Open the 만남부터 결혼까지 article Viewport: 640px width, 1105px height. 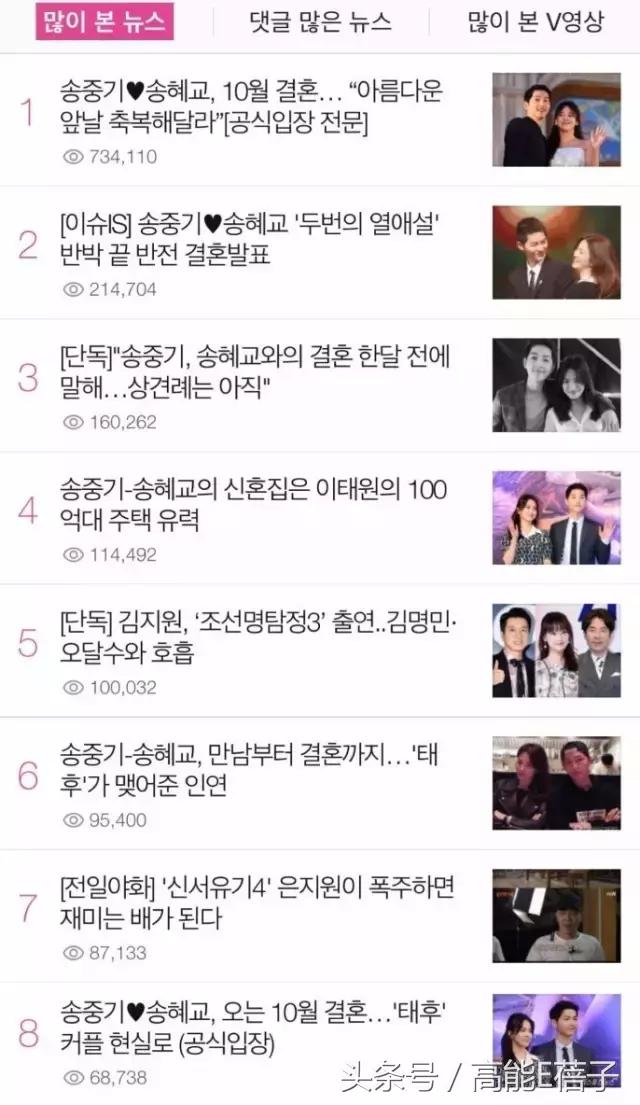coord(250,771)
